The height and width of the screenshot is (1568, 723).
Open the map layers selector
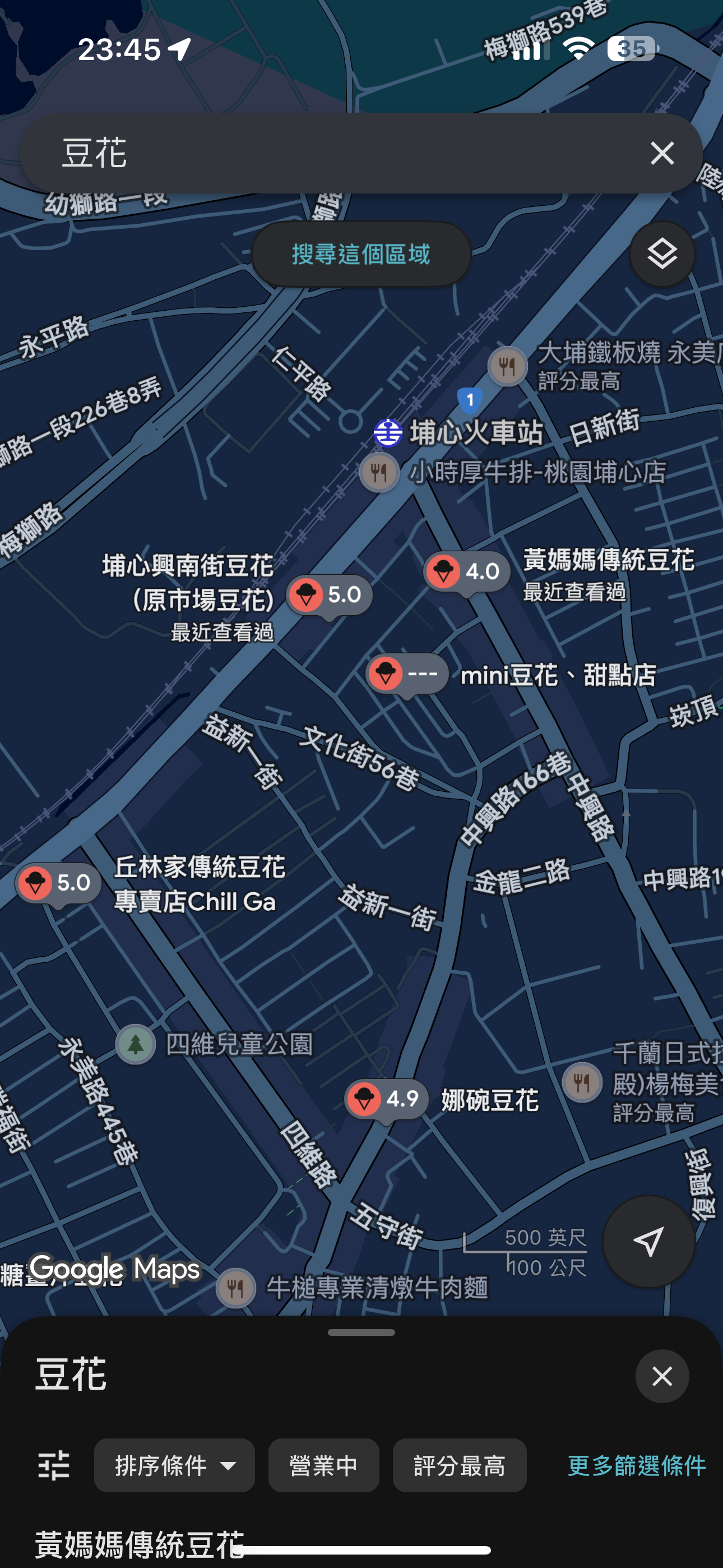(x=661, y=254)
